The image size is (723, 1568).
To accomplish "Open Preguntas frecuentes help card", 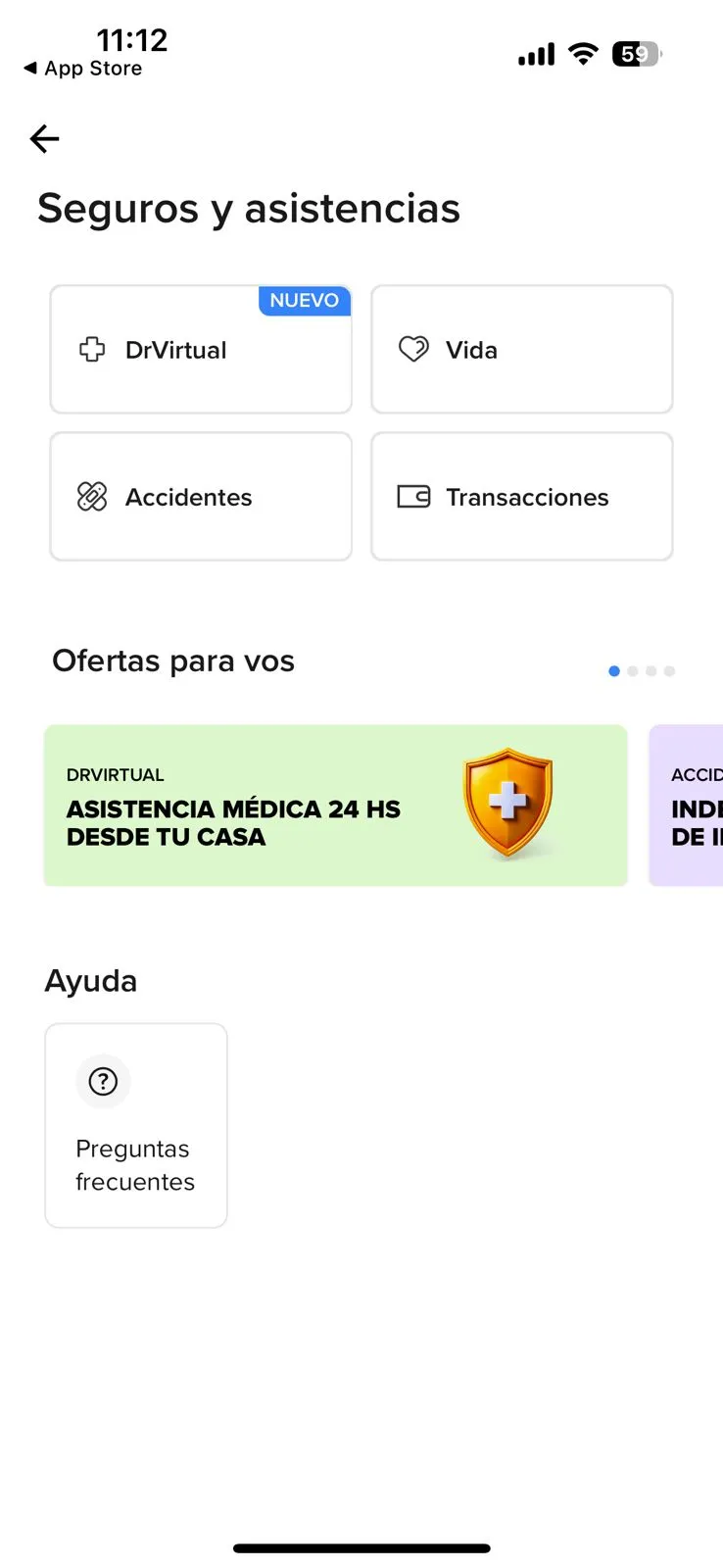I will point(136,1125).
